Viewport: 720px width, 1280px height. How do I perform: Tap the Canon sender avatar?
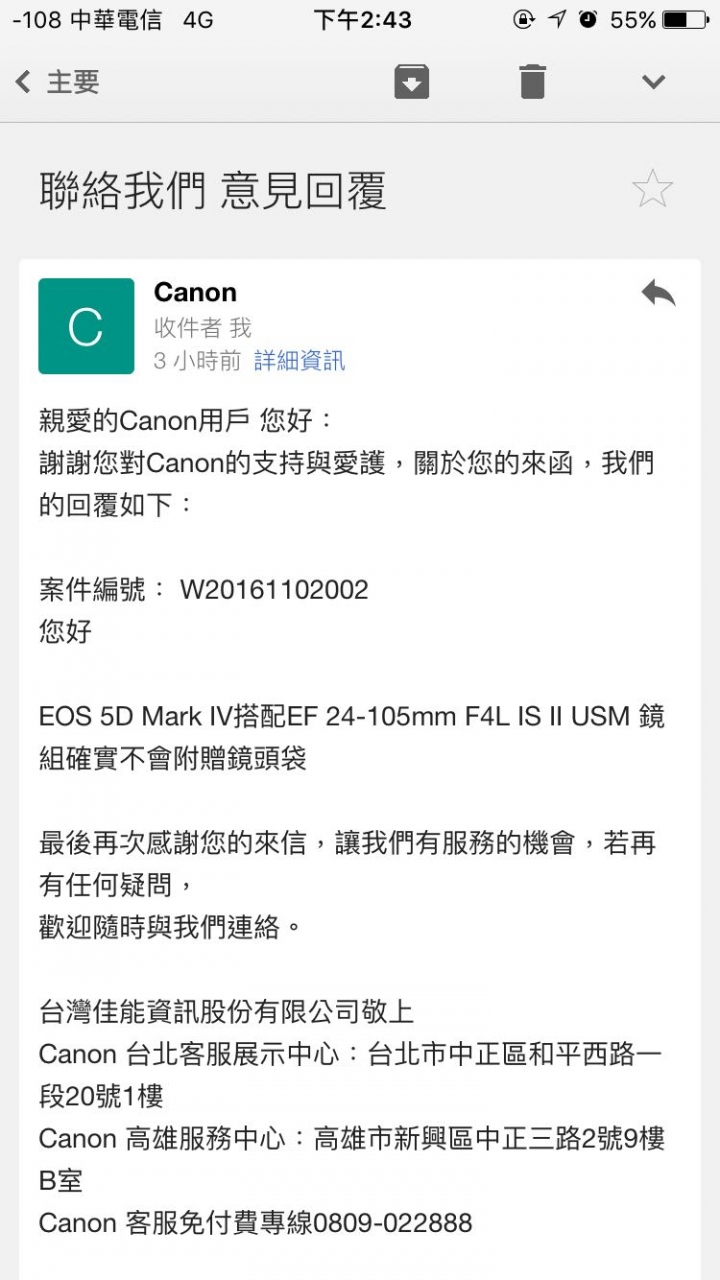click(86, 326)
